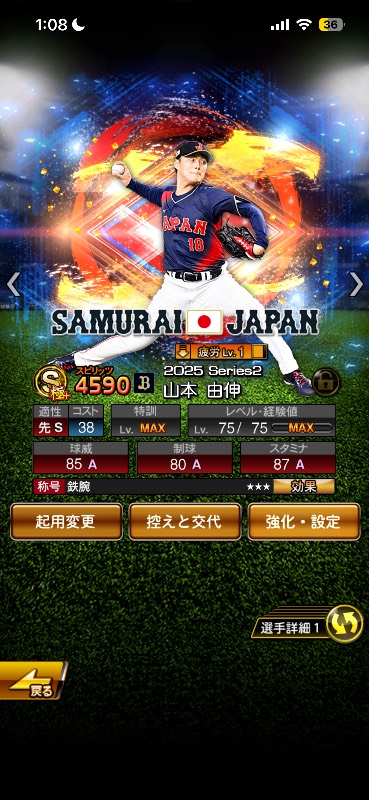Tap 控えと交代 to swap with bench
Screen dimensions: 369x800
click(x=185, y=521)
